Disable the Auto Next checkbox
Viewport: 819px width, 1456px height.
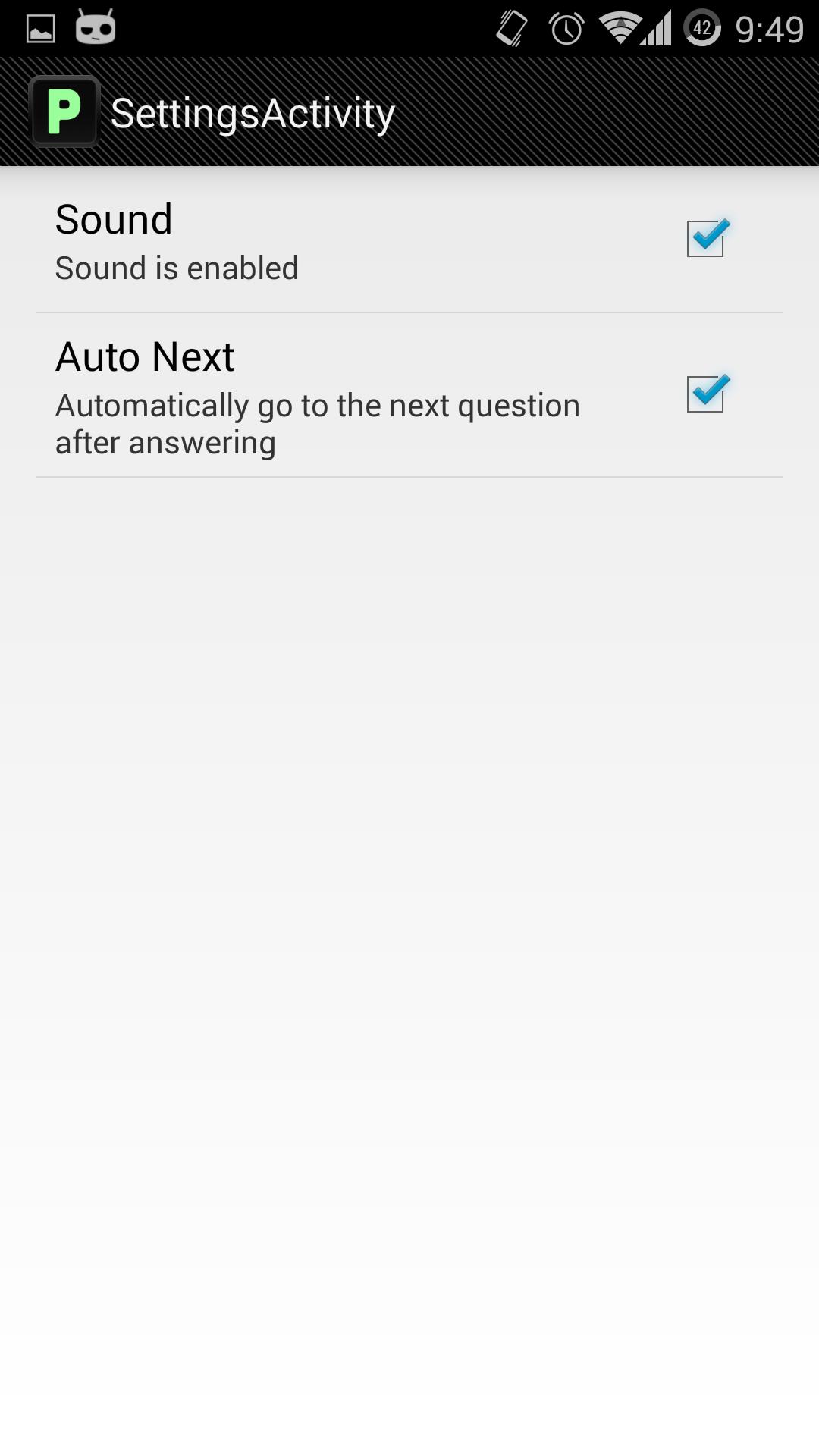(x=705, y=394)
